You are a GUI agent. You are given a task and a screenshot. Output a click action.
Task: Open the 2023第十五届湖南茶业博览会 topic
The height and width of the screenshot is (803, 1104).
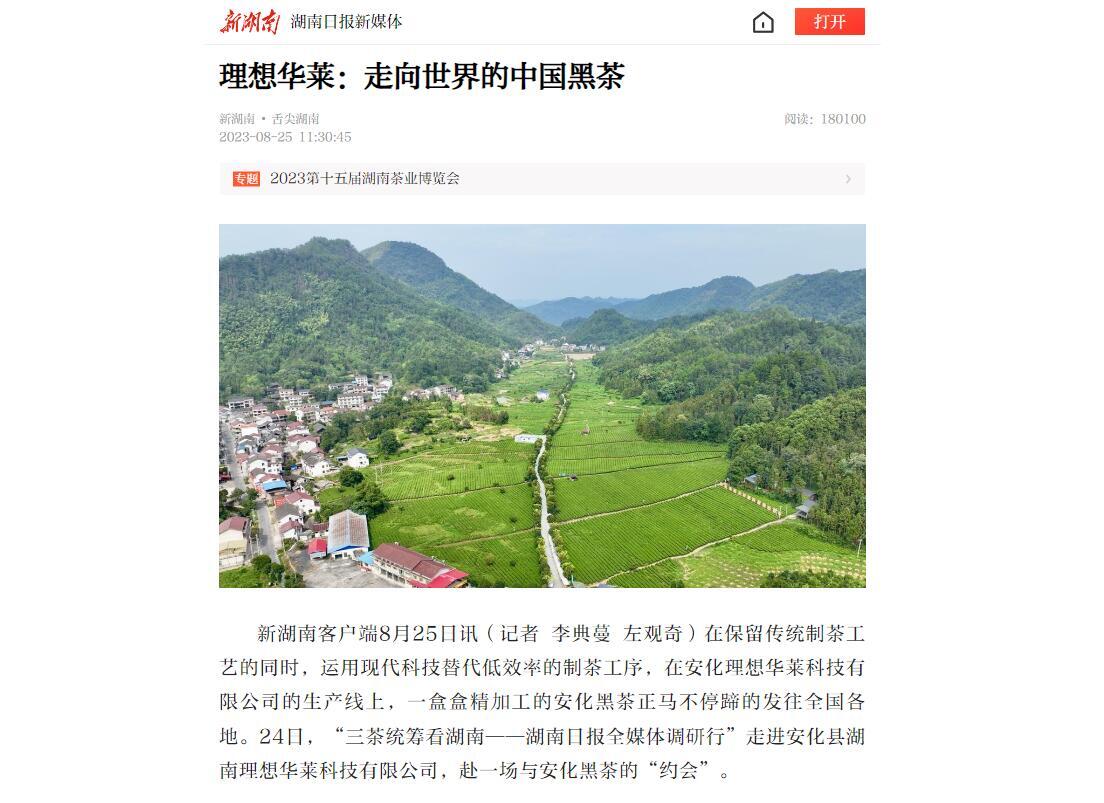tap(541, 179)
